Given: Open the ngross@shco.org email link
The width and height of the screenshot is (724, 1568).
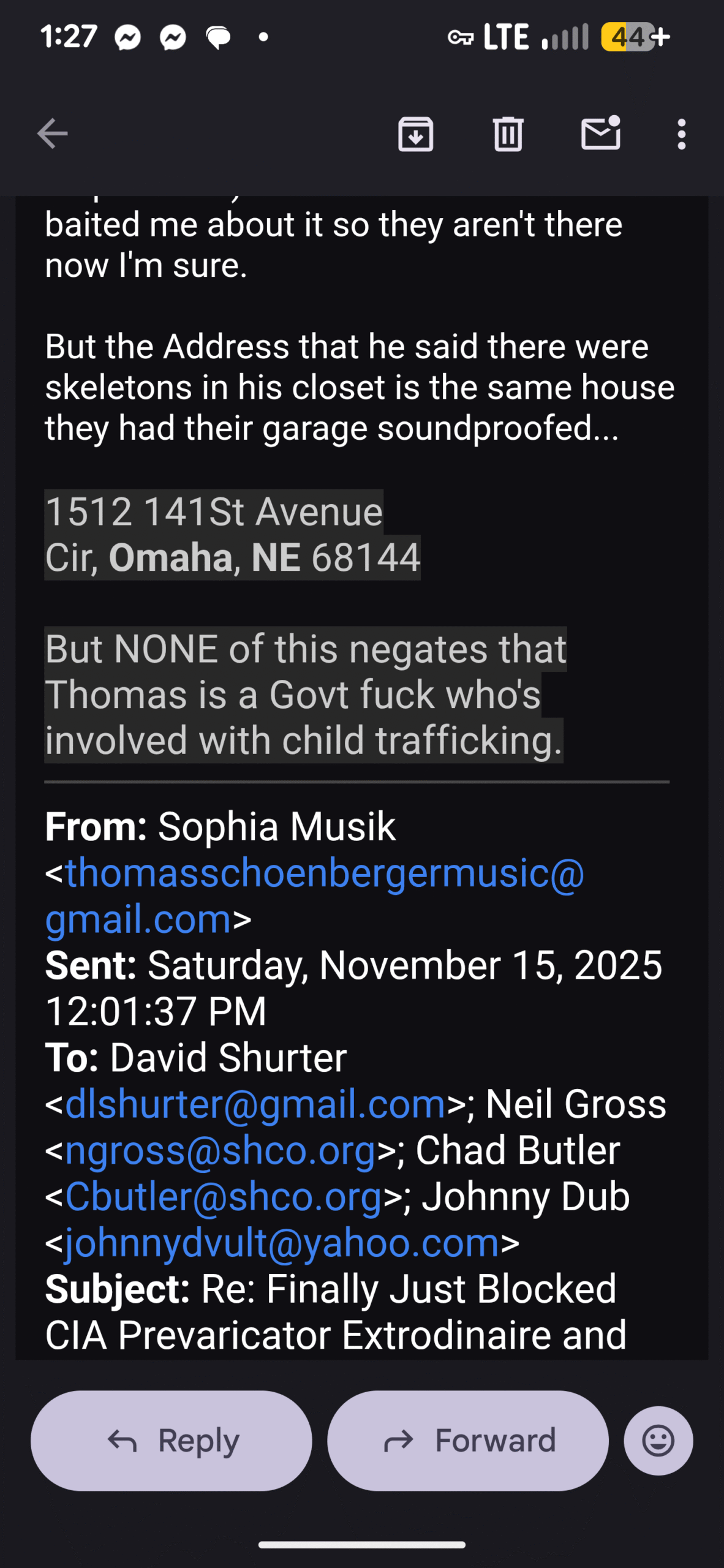Looking at the screenshot, I should point(221,1151).
